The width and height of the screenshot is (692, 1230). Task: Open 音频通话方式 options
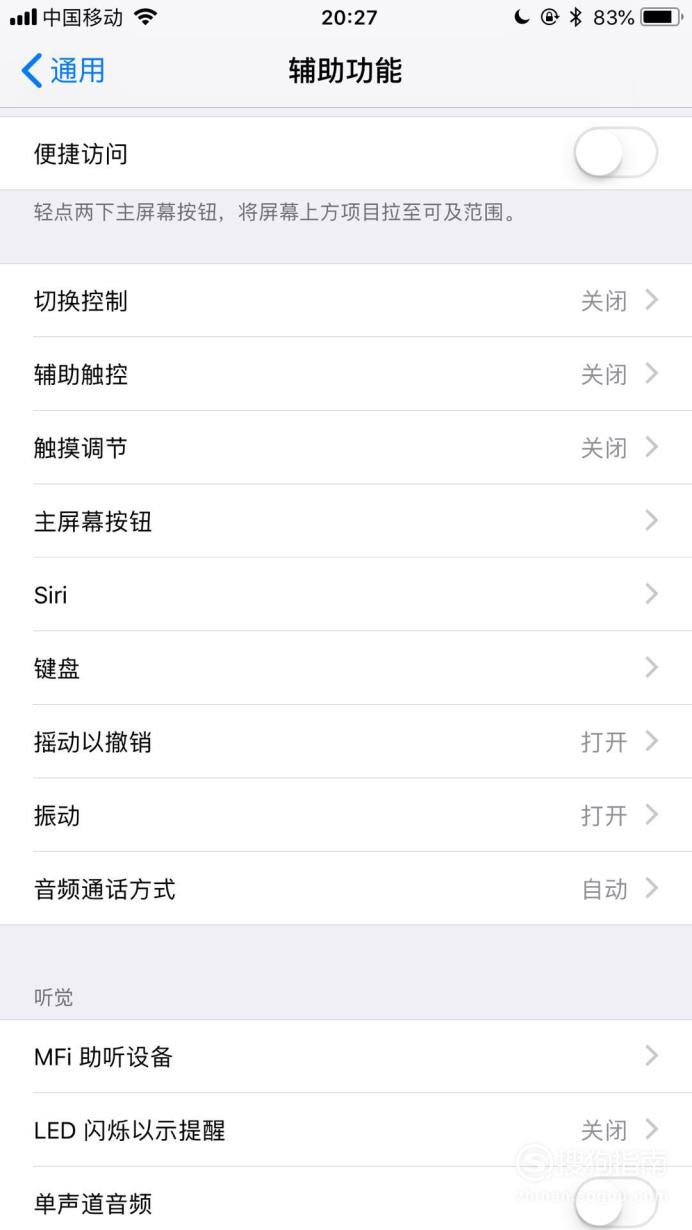(x=346, y=888)
